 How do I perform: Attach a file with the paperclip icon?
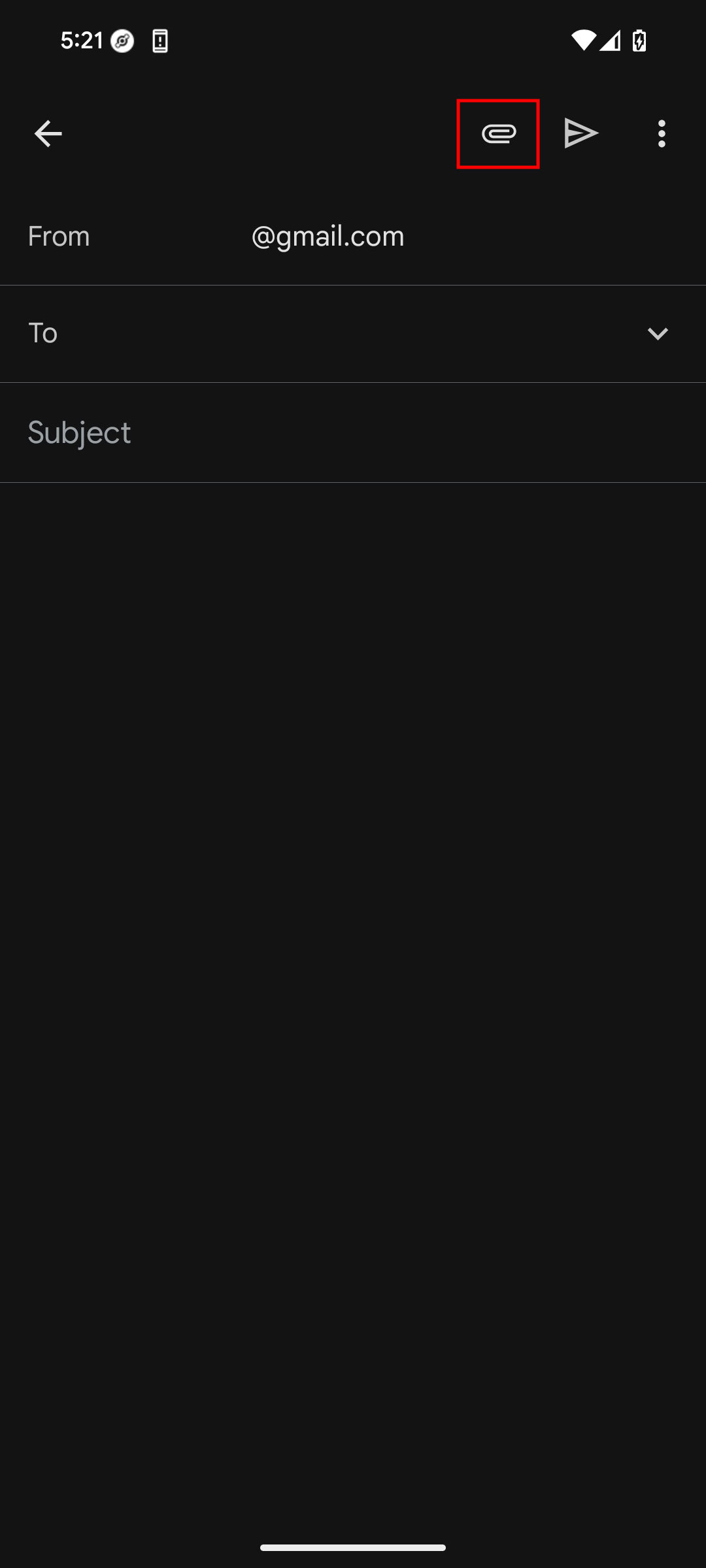(x=498, y=134)
